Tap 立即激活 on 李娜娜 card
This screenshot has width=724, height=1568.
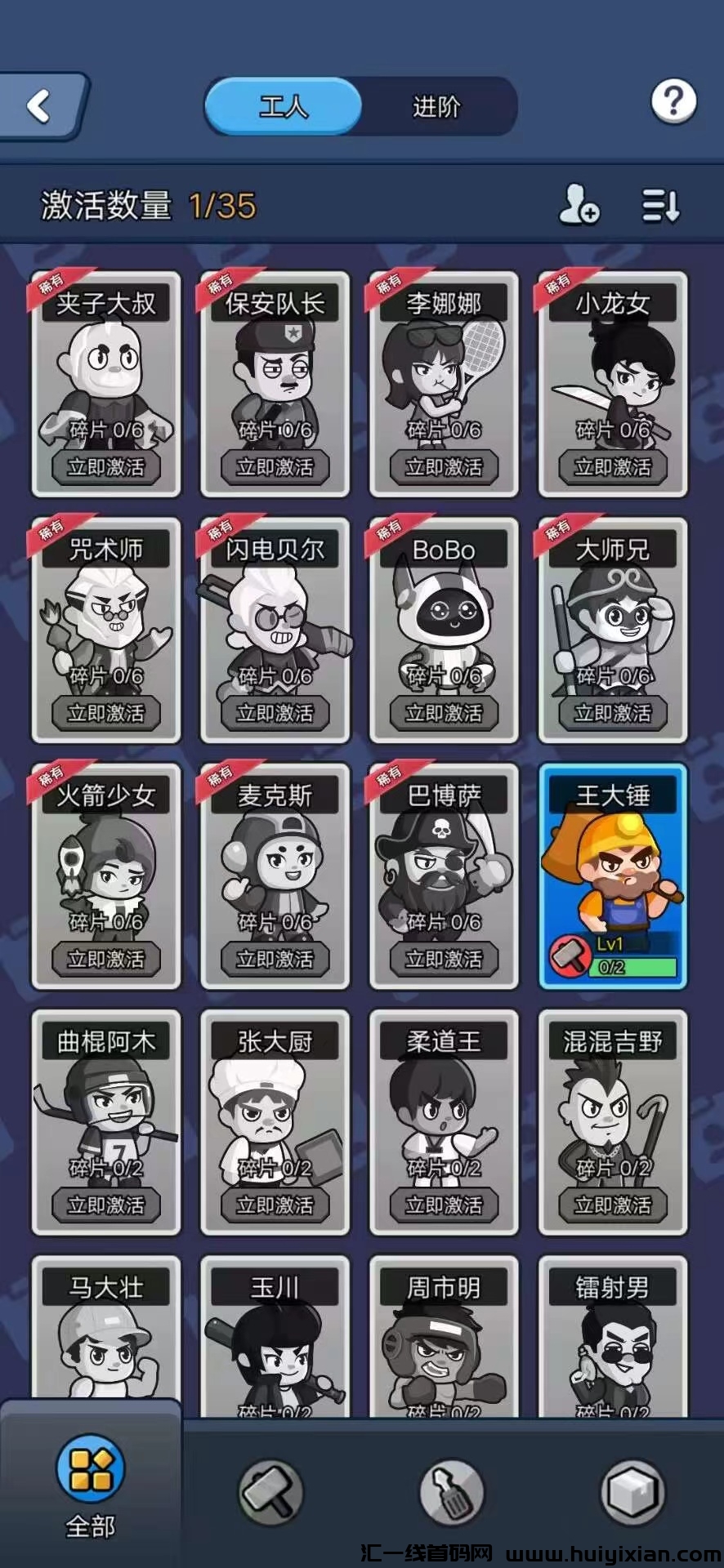tap(444, 467)
